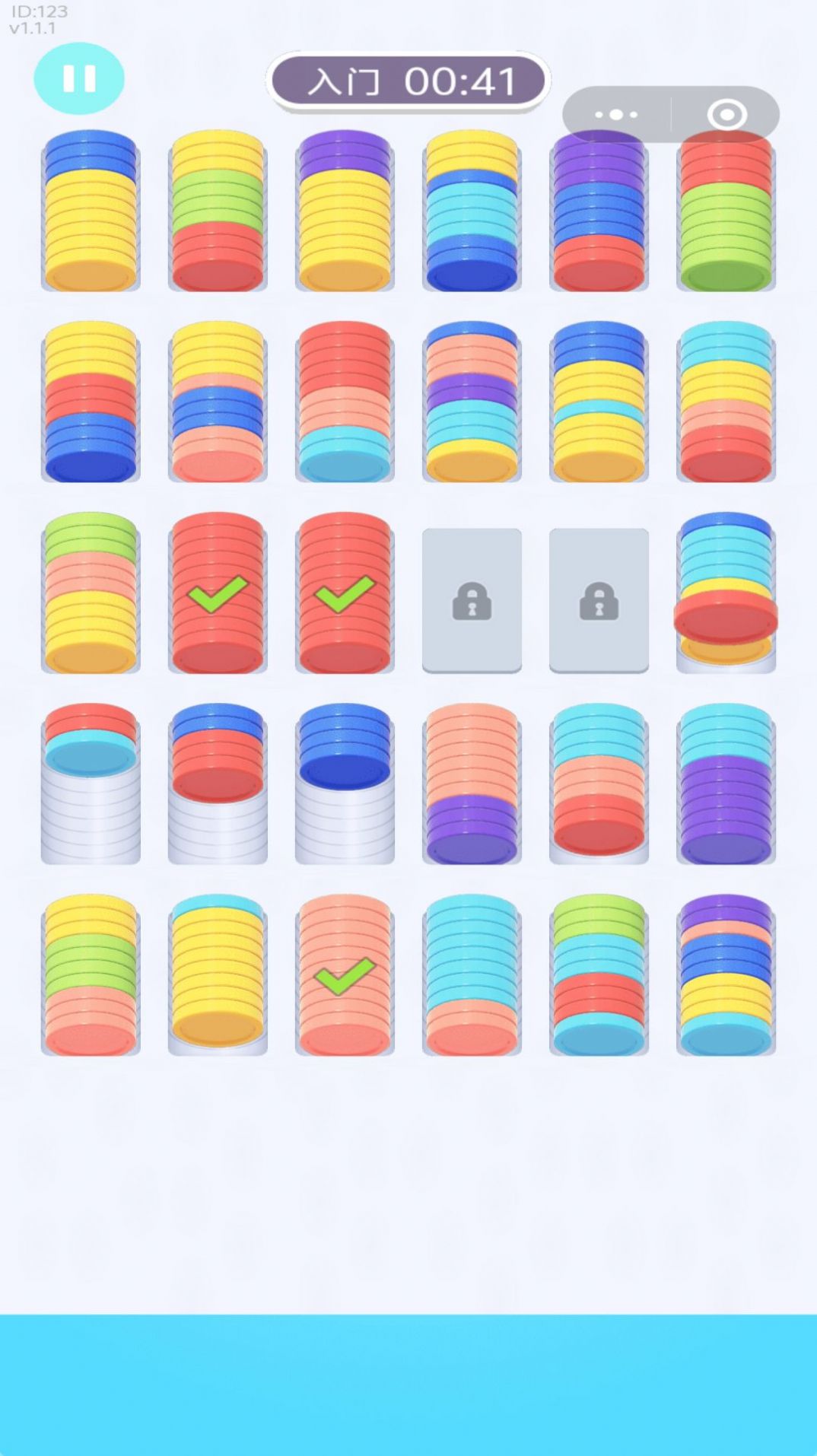Tap the stack of yellow, green and red coins
The width and height of the screenshot is (817, 1456).
tap(218, 213)
